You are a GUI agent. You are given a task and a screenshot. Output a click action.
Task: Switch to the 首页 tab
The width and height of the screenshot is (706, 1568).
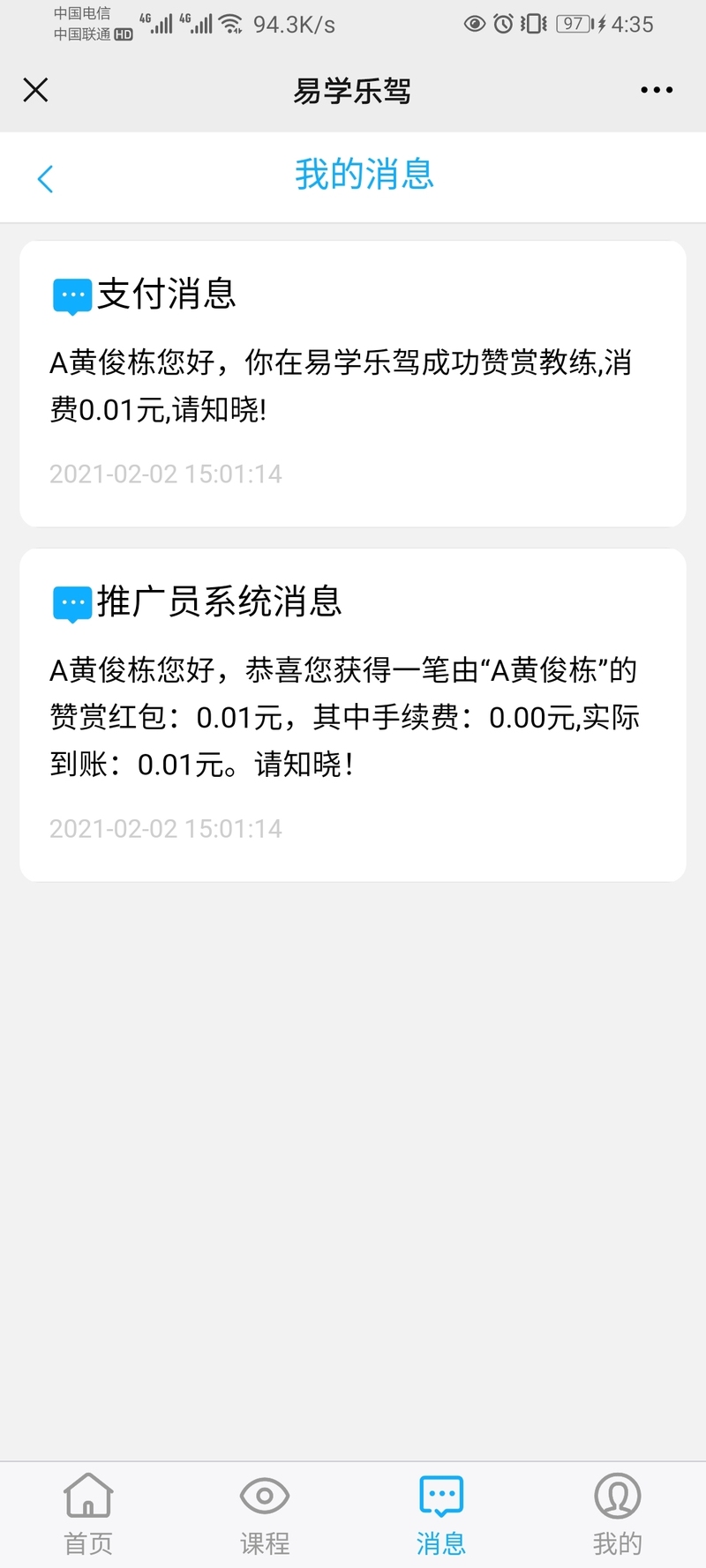(88, 1515)
